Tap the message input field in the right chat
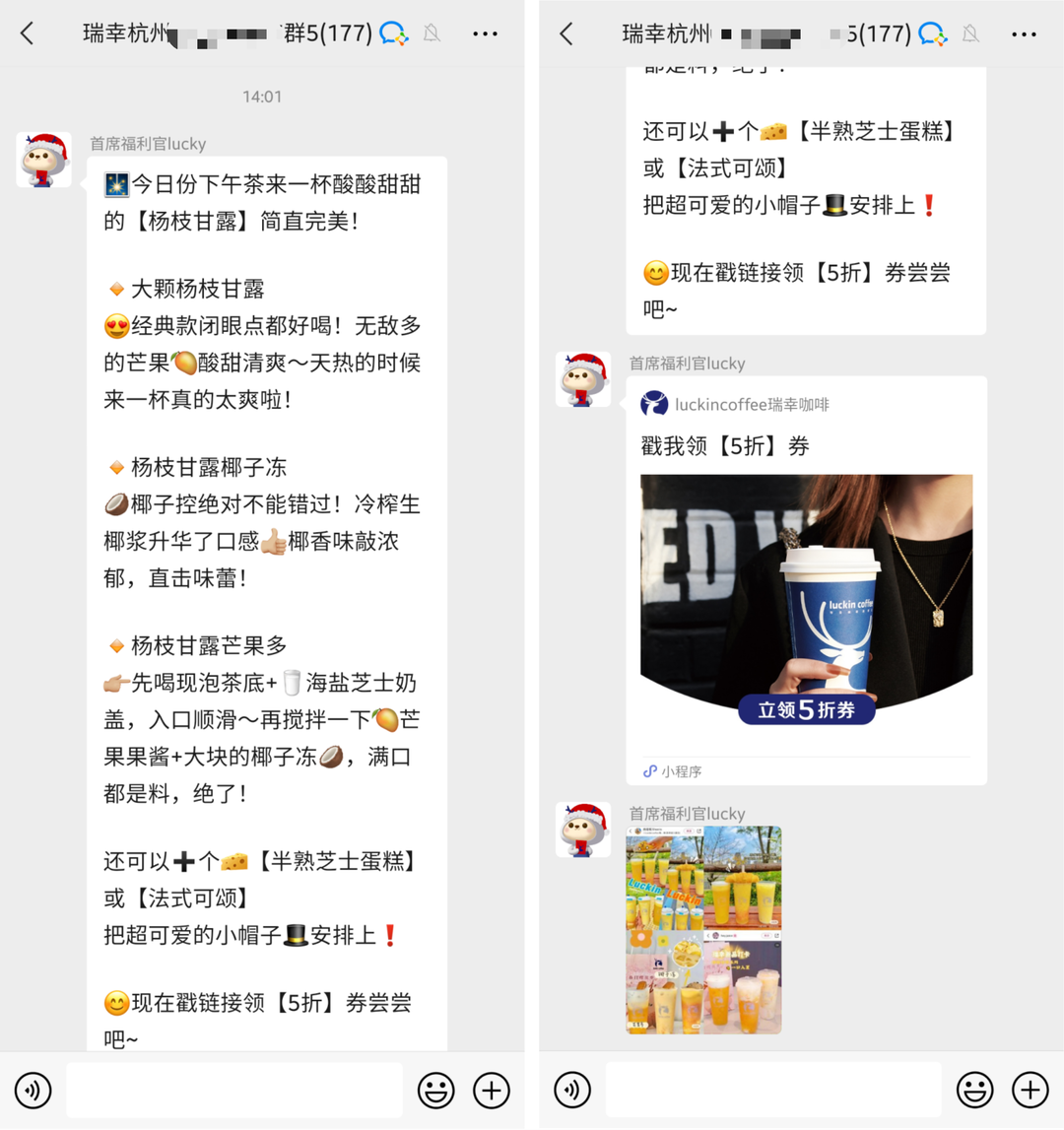The height and width of the screenshot is (1130, 1064). click(773, 1091)
